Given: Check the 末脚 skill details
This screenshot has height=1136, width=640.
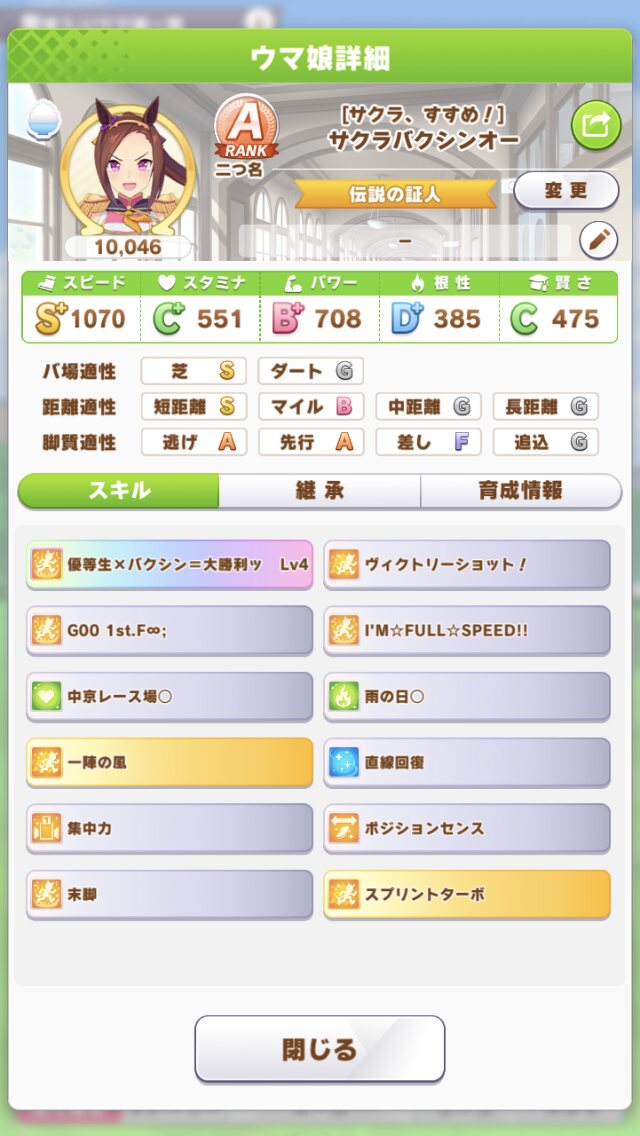Looking at the screenshot, I should point(169,894).
